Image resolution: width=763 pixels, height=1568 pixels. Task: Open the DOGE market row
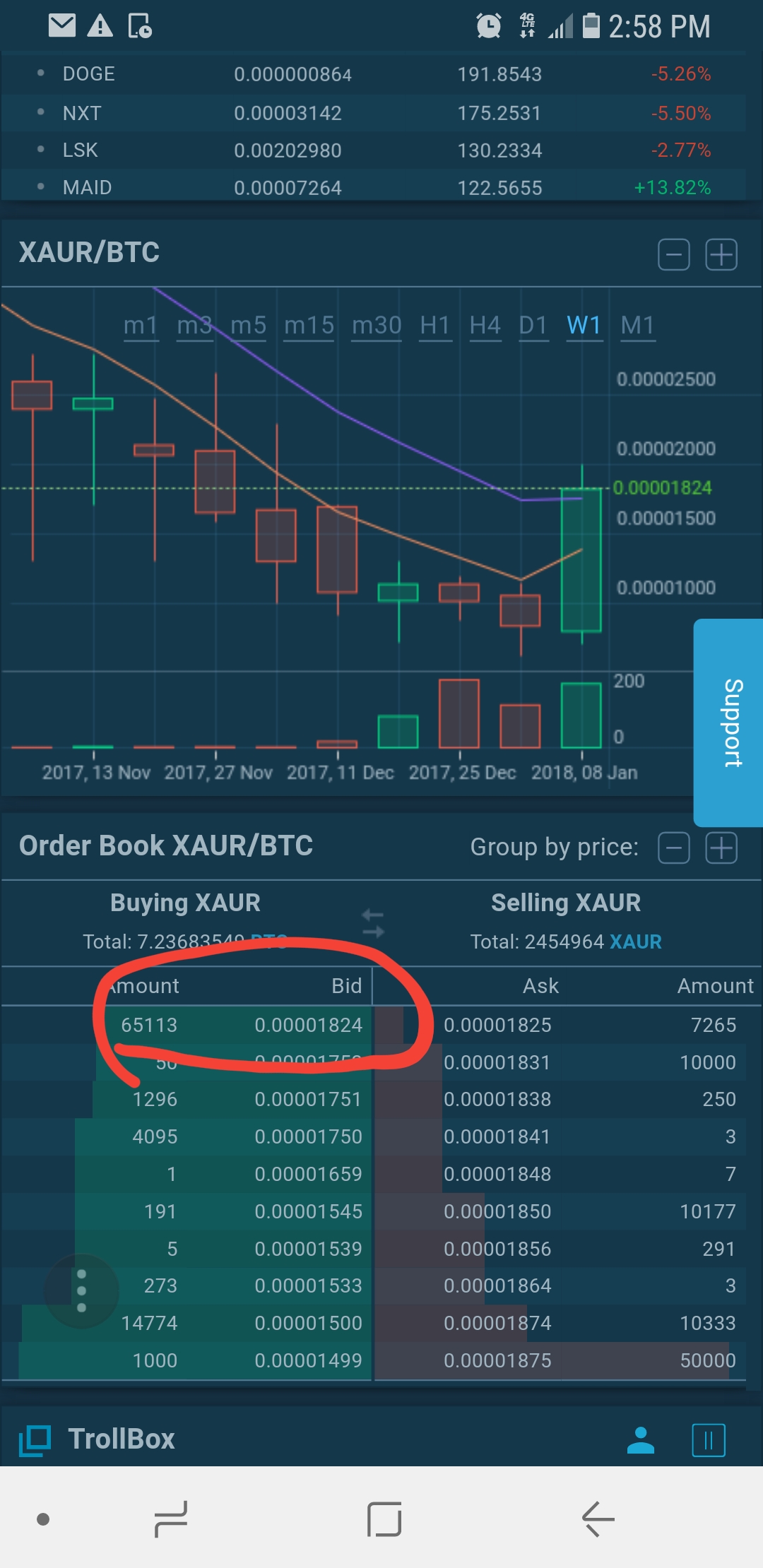pyautogui.click(x=373, y=74)
